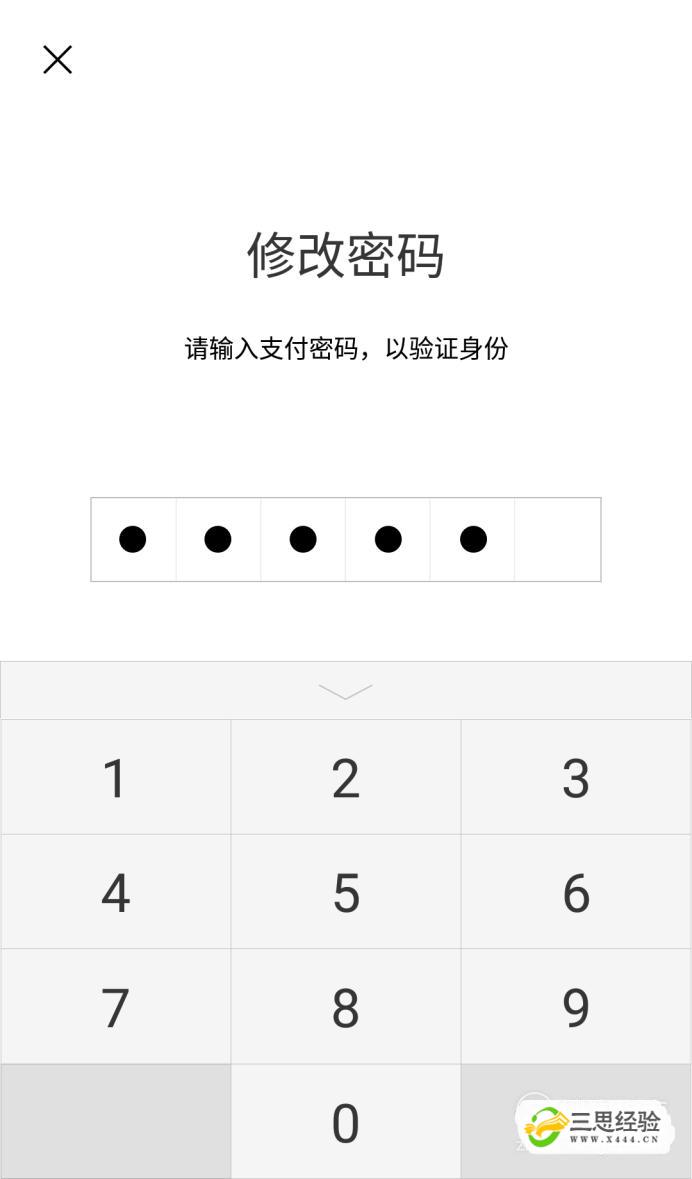Collapse the numeric keypad with the chevron
The image size is (692, 1179).
[345, 690]
